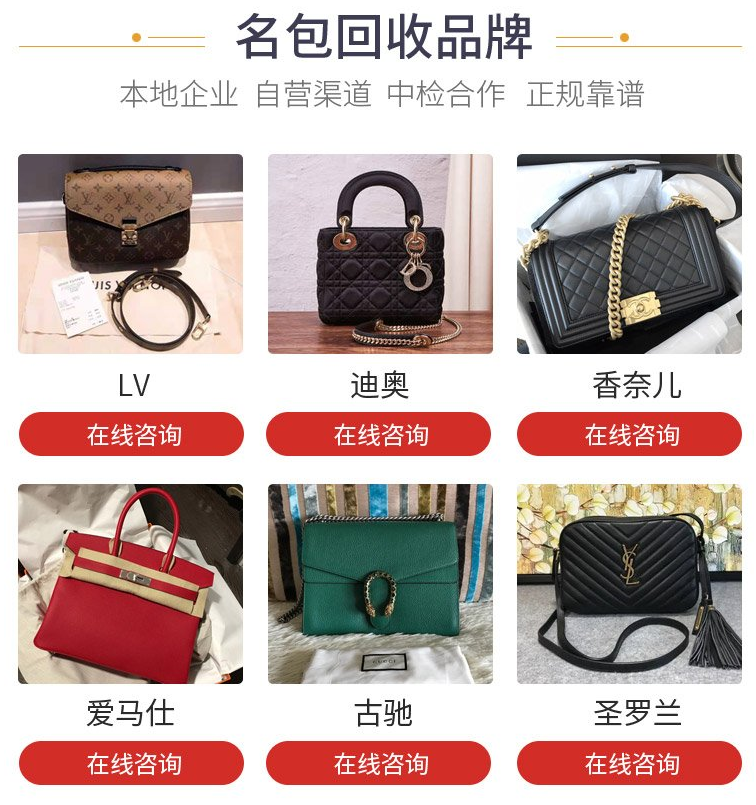This screenshot has height=805, width=756.
Task: Tap 在线咨询 button under LV
Action: pyautogui.click(x=131, y=435)
